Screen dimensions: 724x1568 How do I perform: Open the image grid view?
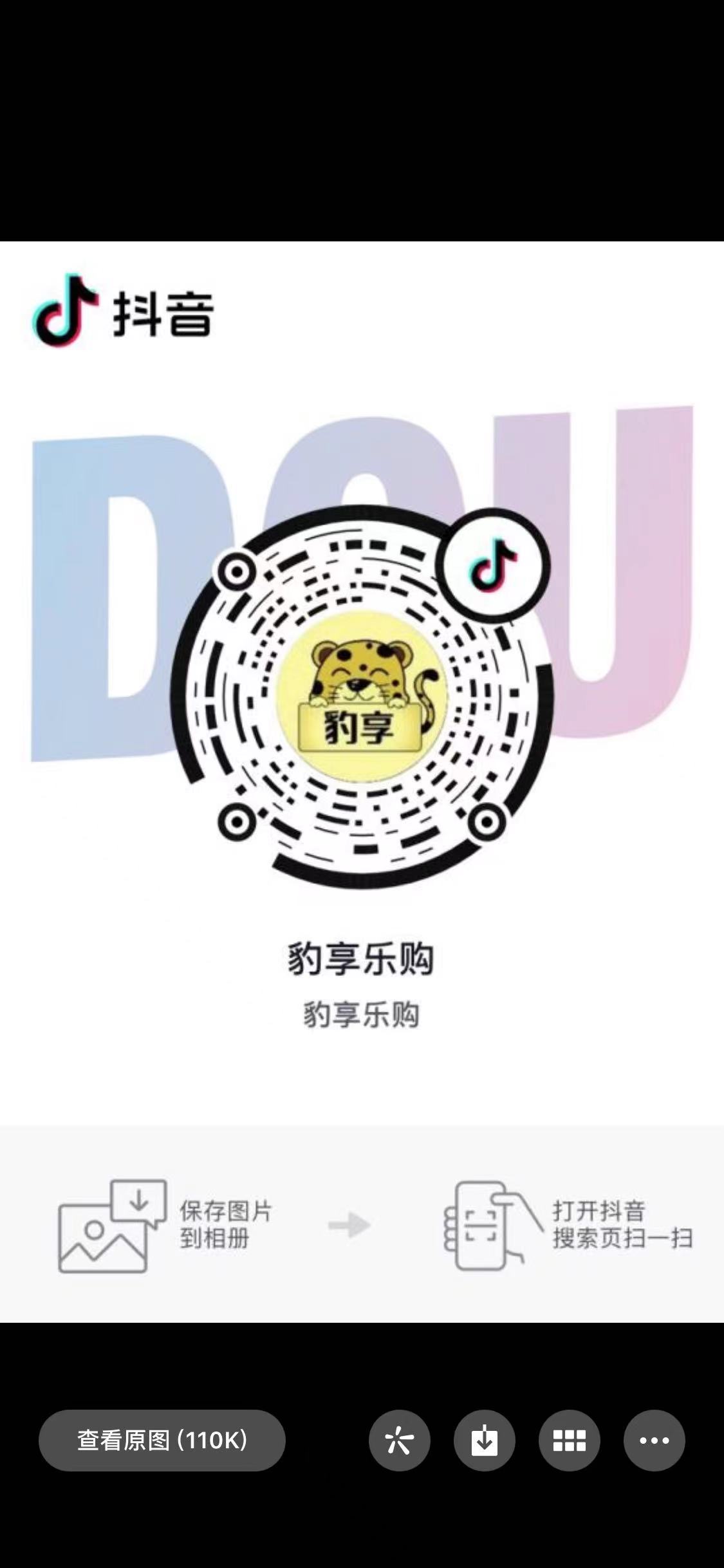point(569,1441)
